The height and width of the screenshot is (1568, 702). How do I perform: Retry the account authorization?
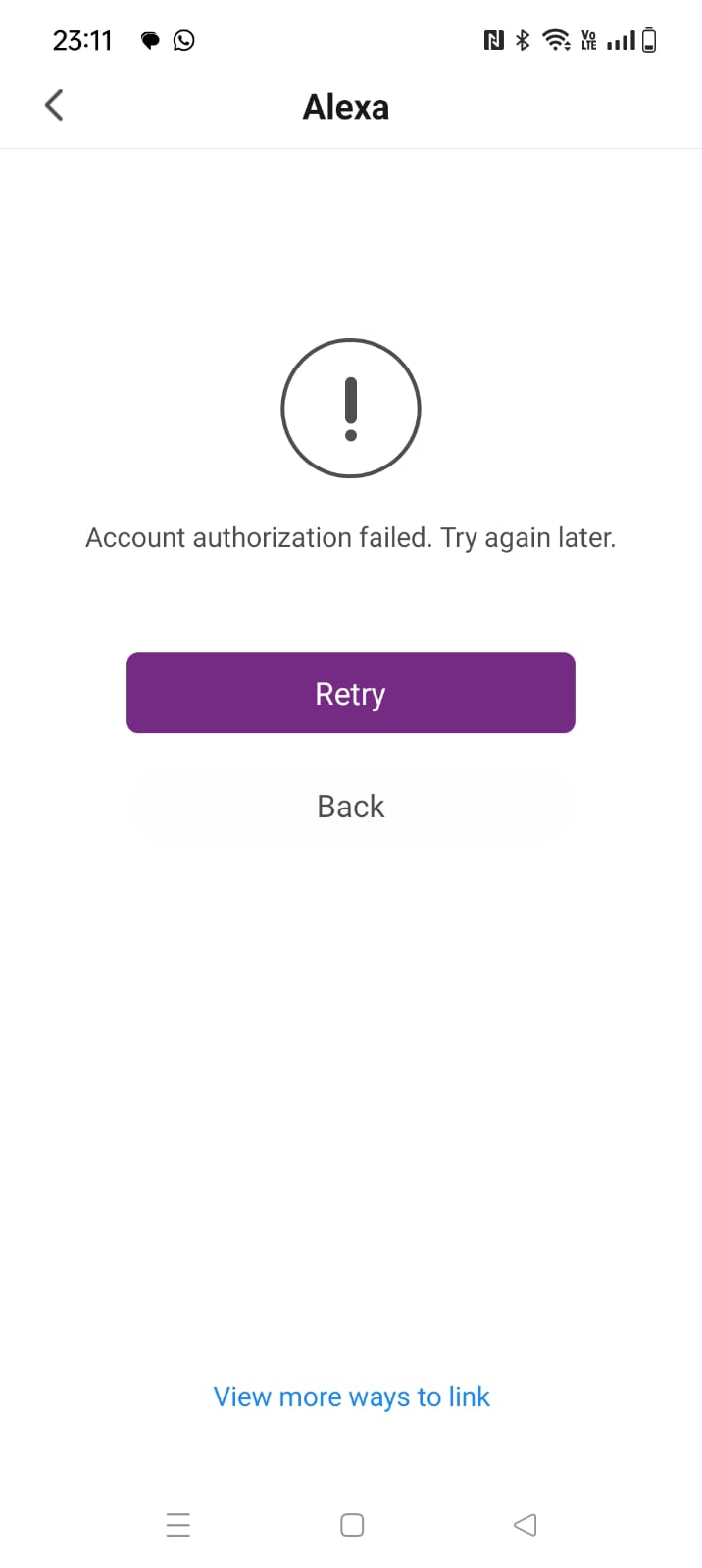[x=350, y=693]
